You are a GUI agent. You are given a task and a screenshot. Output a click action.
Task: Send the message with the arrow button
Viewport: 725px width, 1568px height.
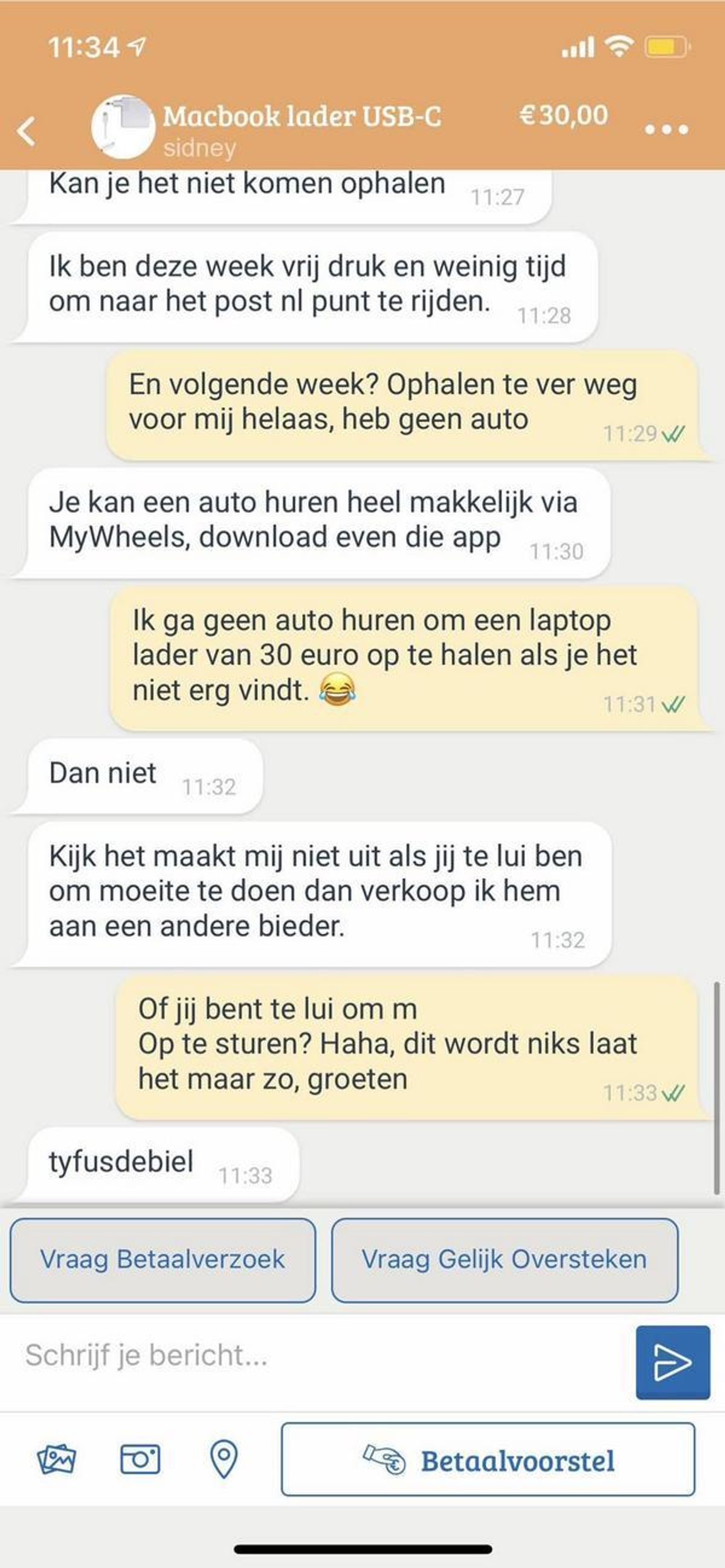pos(672,1362)
